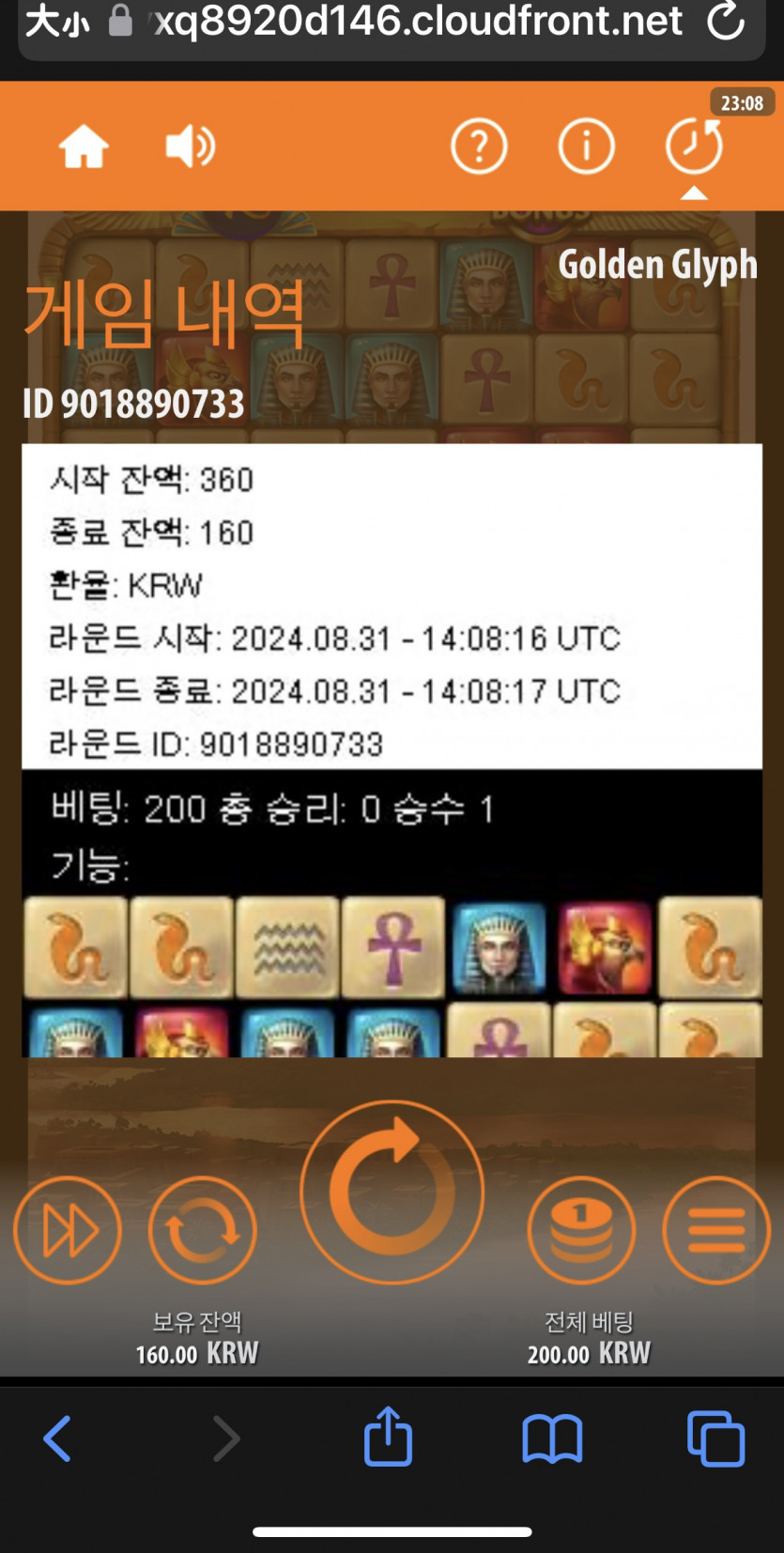Open the game menu
This screenshot has width=784, height=1553.
tap(716, 1230)
